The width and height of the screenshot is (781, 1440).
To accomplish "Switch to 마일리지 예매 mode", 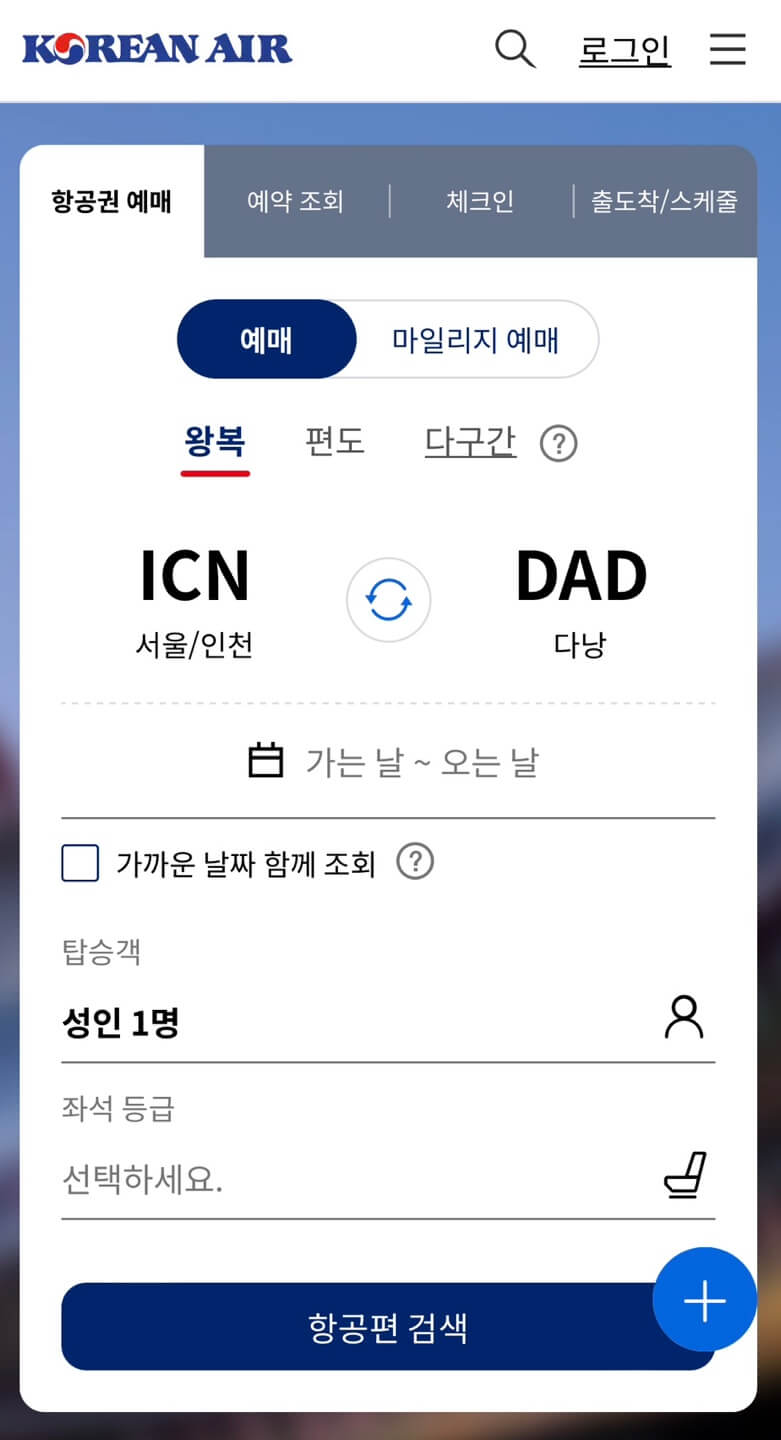I will tap(478, 339).
